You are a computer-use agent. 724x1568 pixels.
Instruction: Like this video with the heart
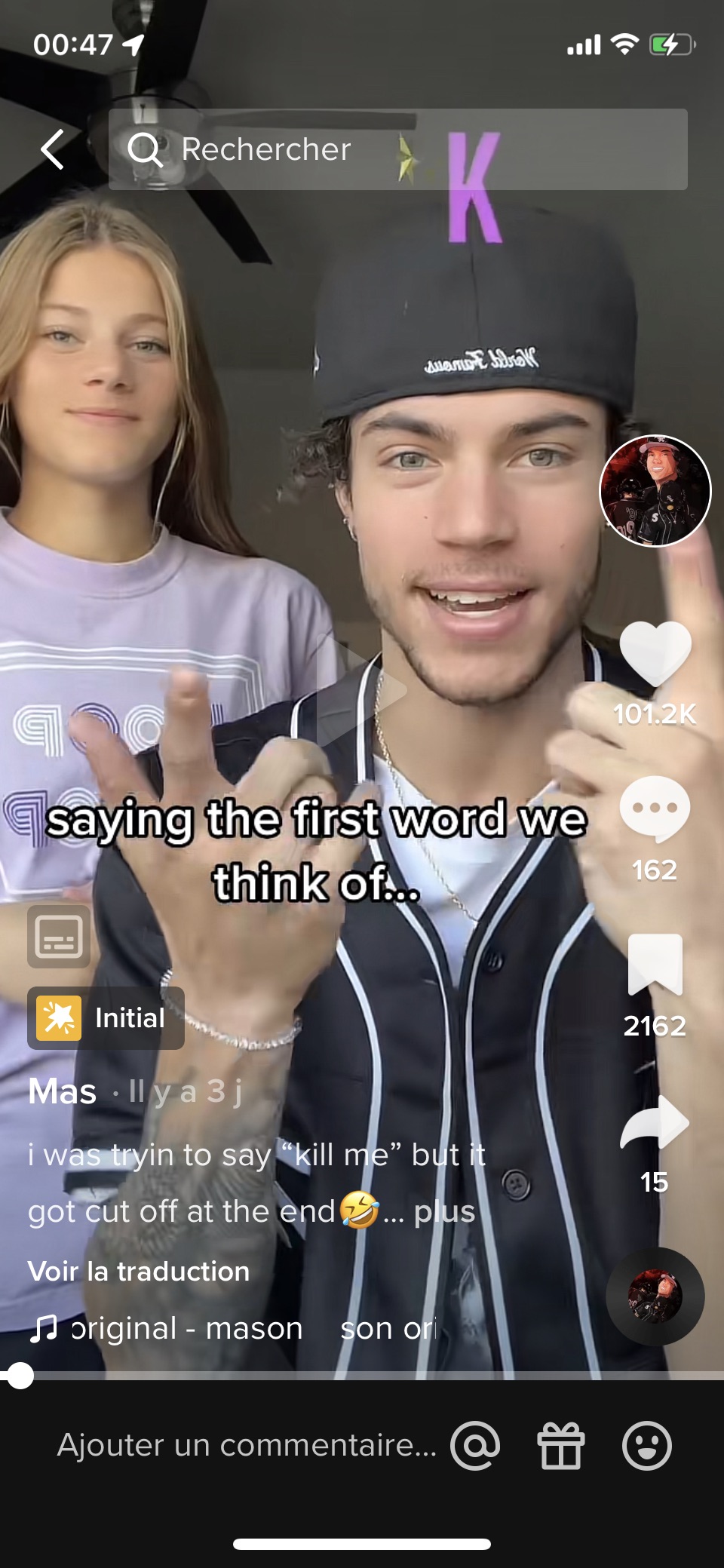point(655,653)
